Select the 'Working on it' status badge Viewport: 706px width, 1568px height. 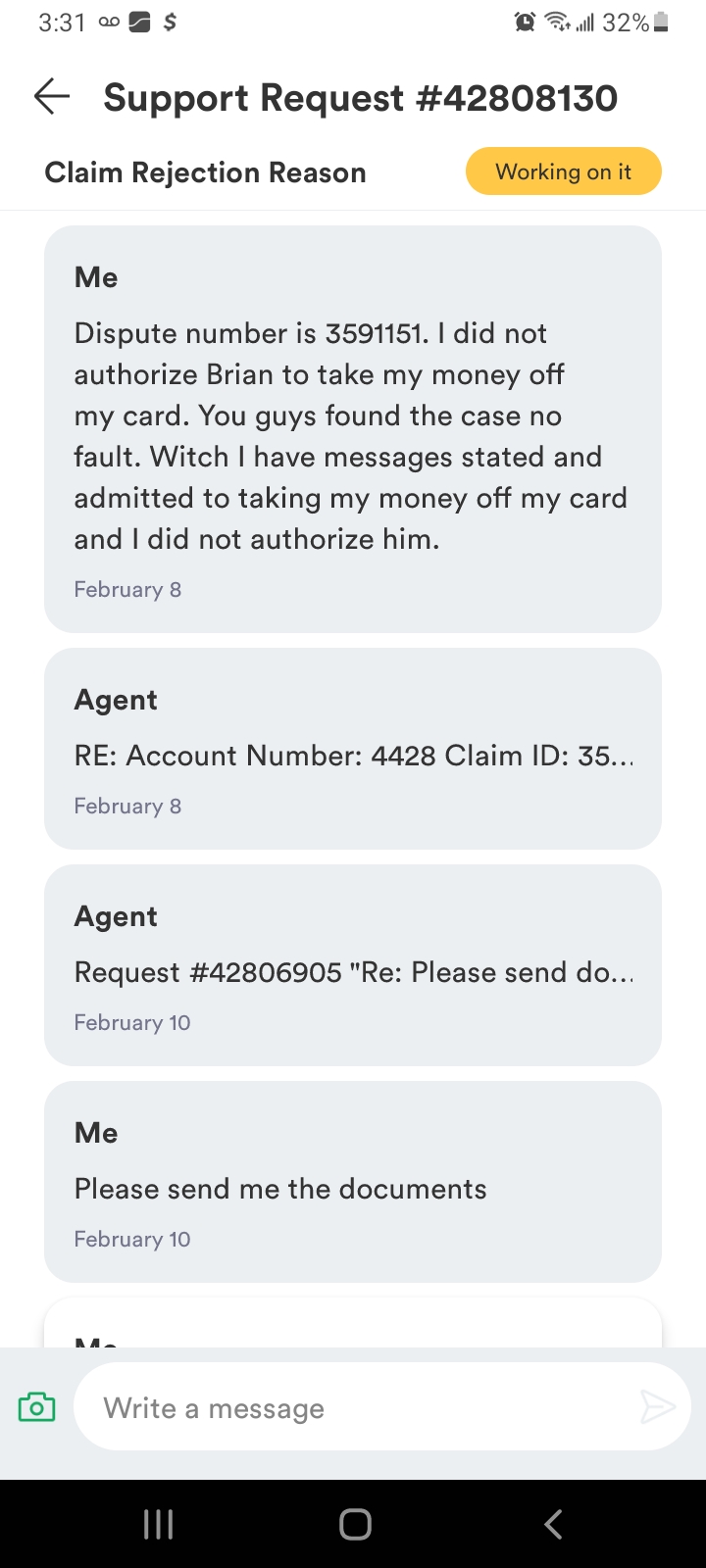click(x=564, y=171)
